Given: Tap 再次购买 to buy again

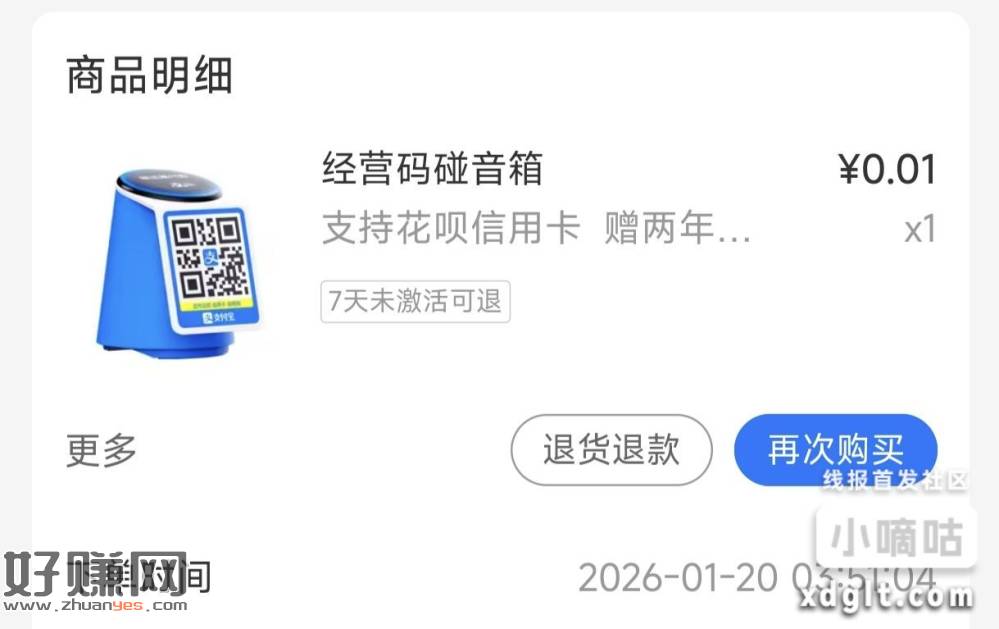Looking at the screenshot, I should pos(834,450).
